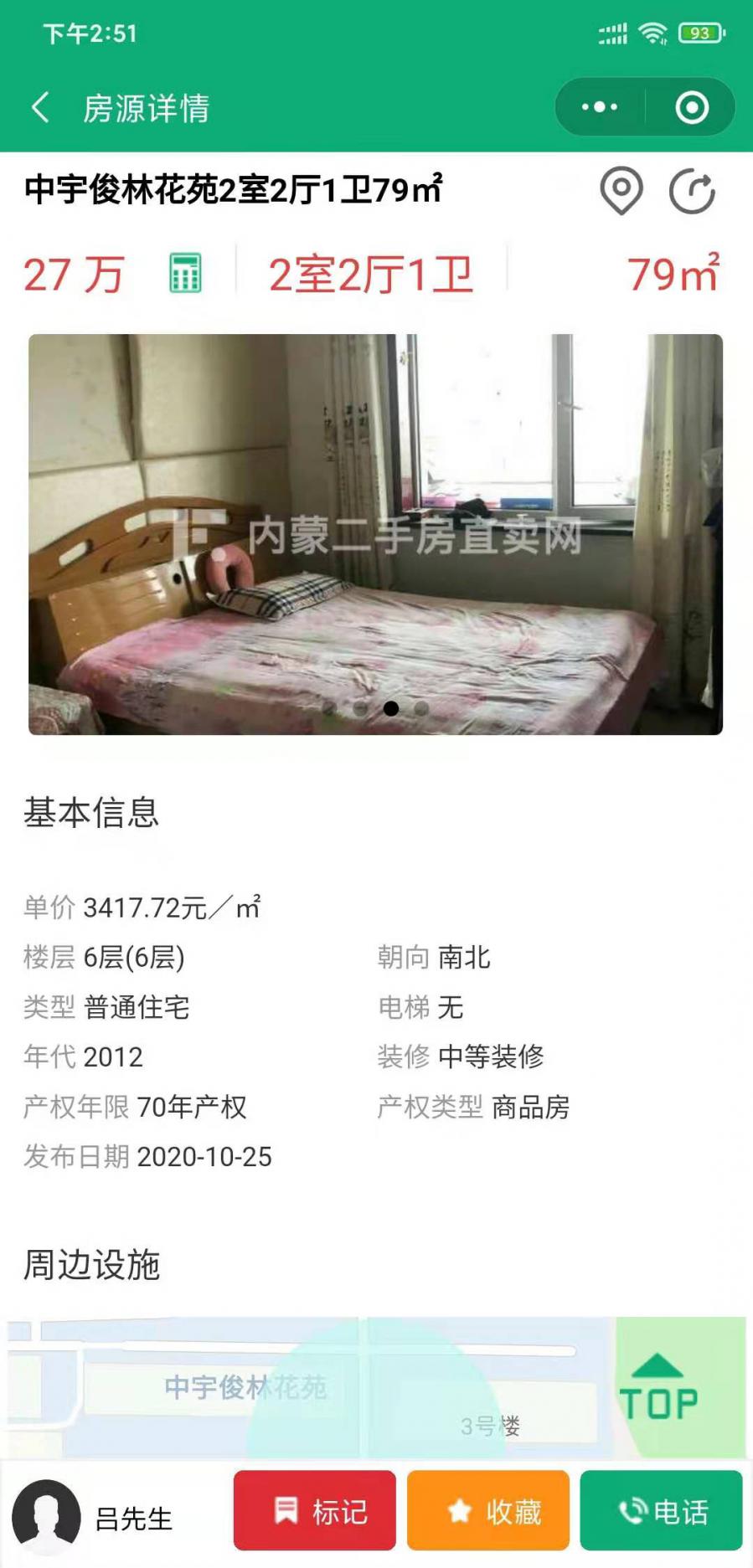Select the third carousel dot indicator
This screenshot has height=1568, width=753.
pos(389,709)
